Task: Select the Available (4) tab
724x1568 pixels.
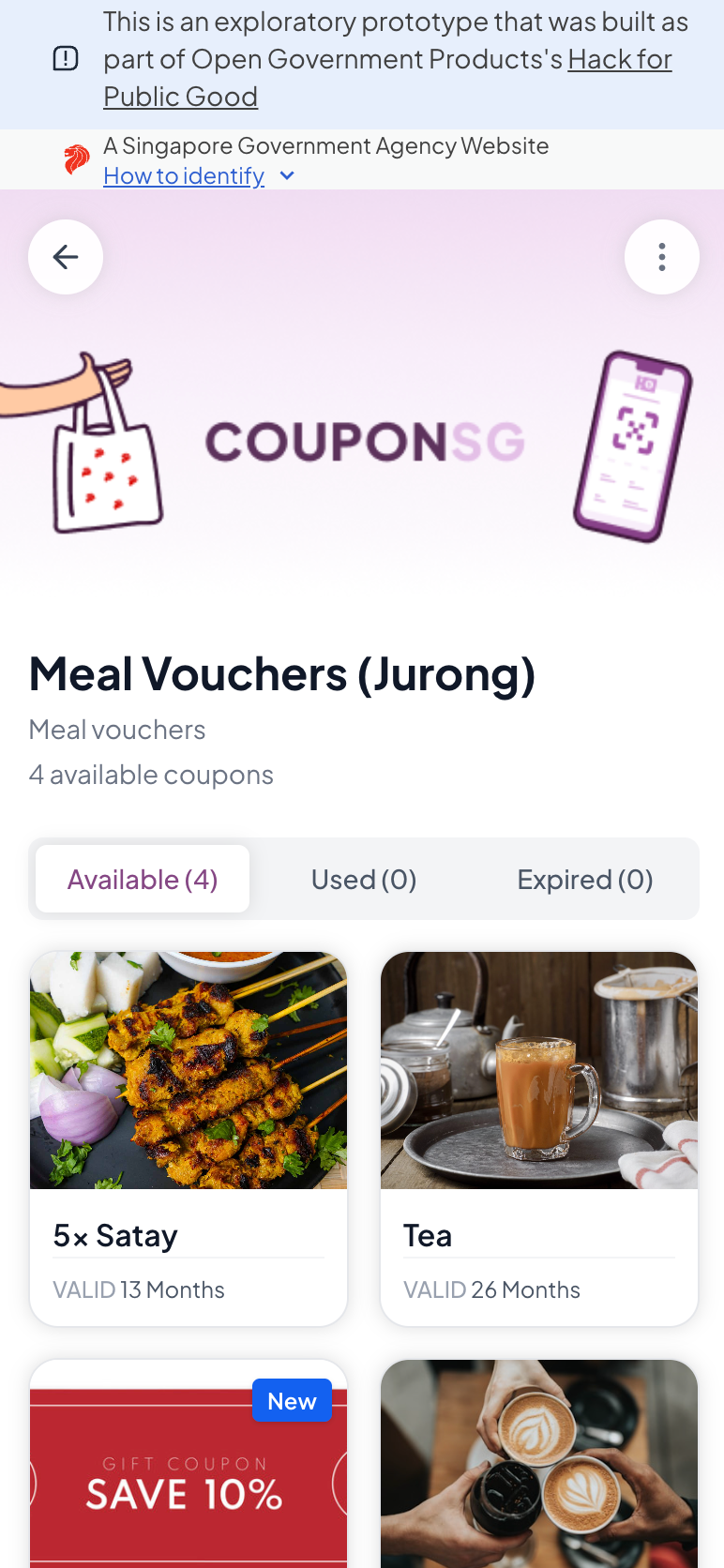Action: (x=143, y=880)
